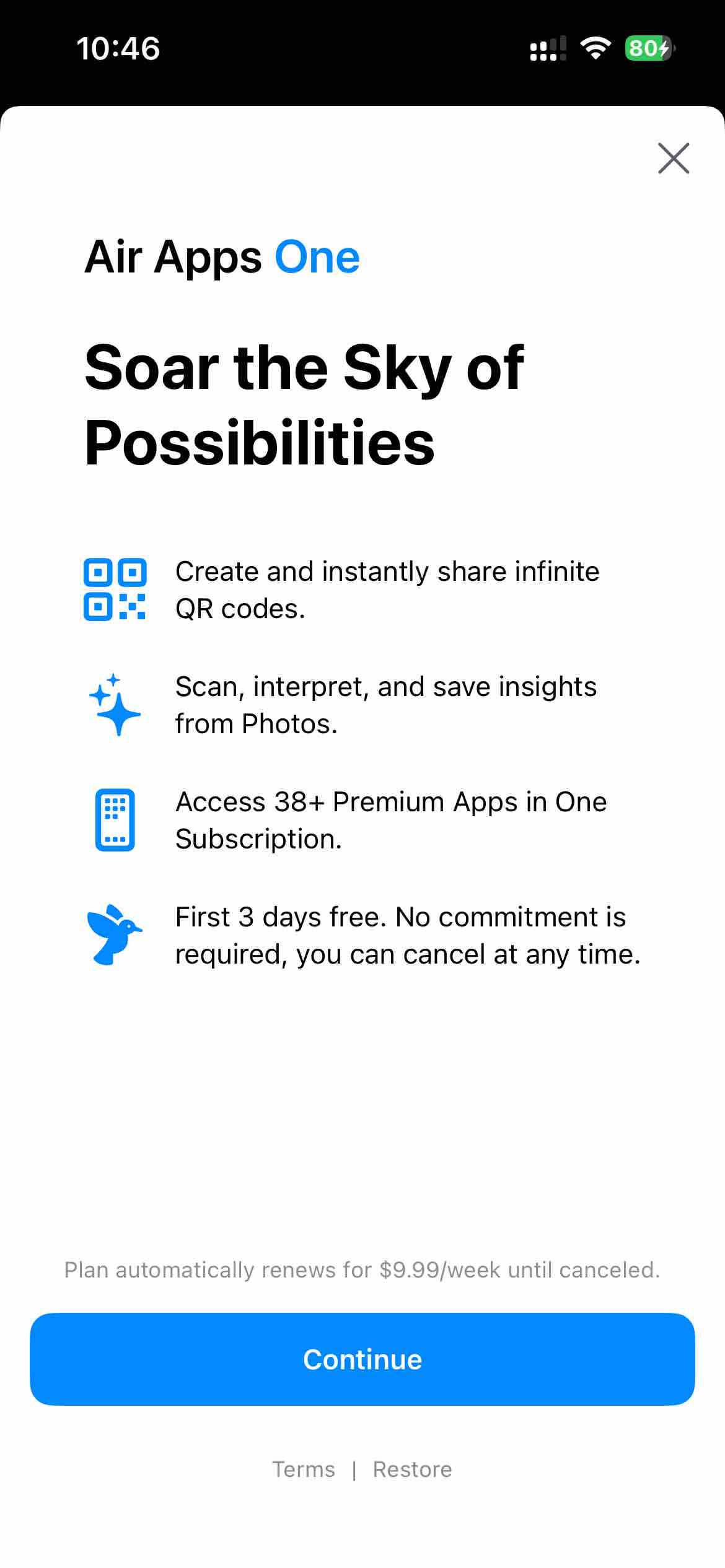Viewport: 725px width, 1568px height.
Task: Open the Terms link
Action: pos(304,1470)
